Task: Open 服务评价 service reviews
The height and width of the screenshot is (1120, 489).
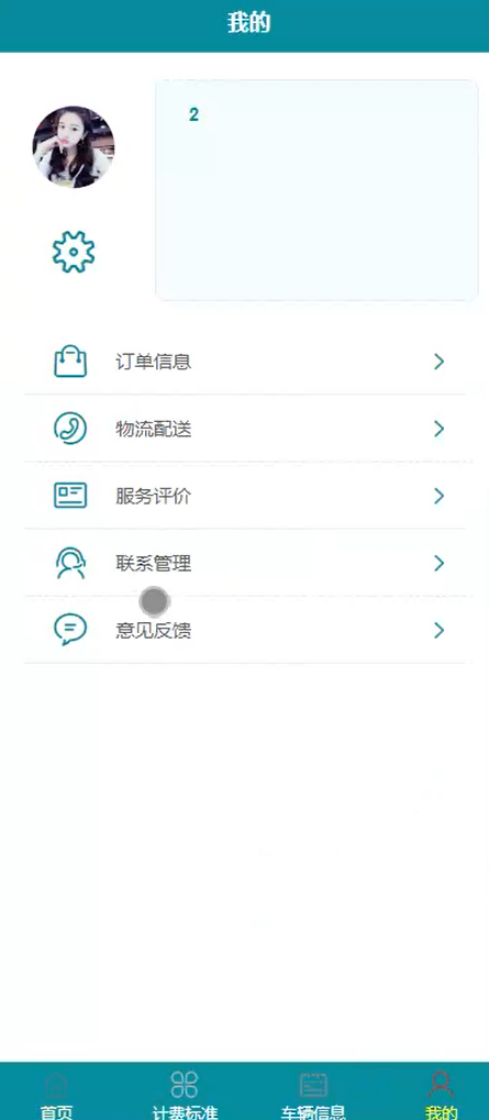Action: 245,496
